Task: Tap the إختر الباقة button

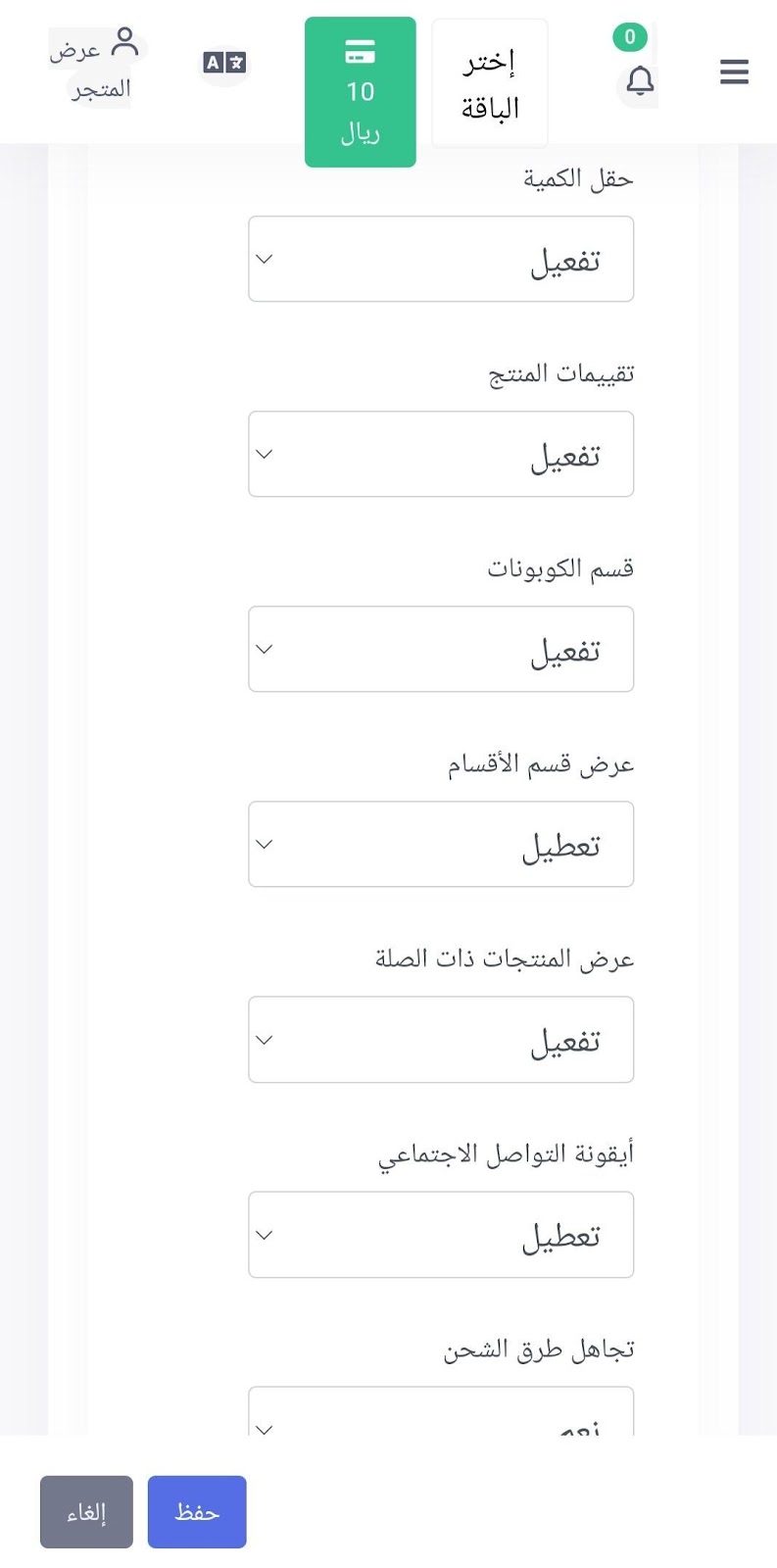Action: click(490, 83)
